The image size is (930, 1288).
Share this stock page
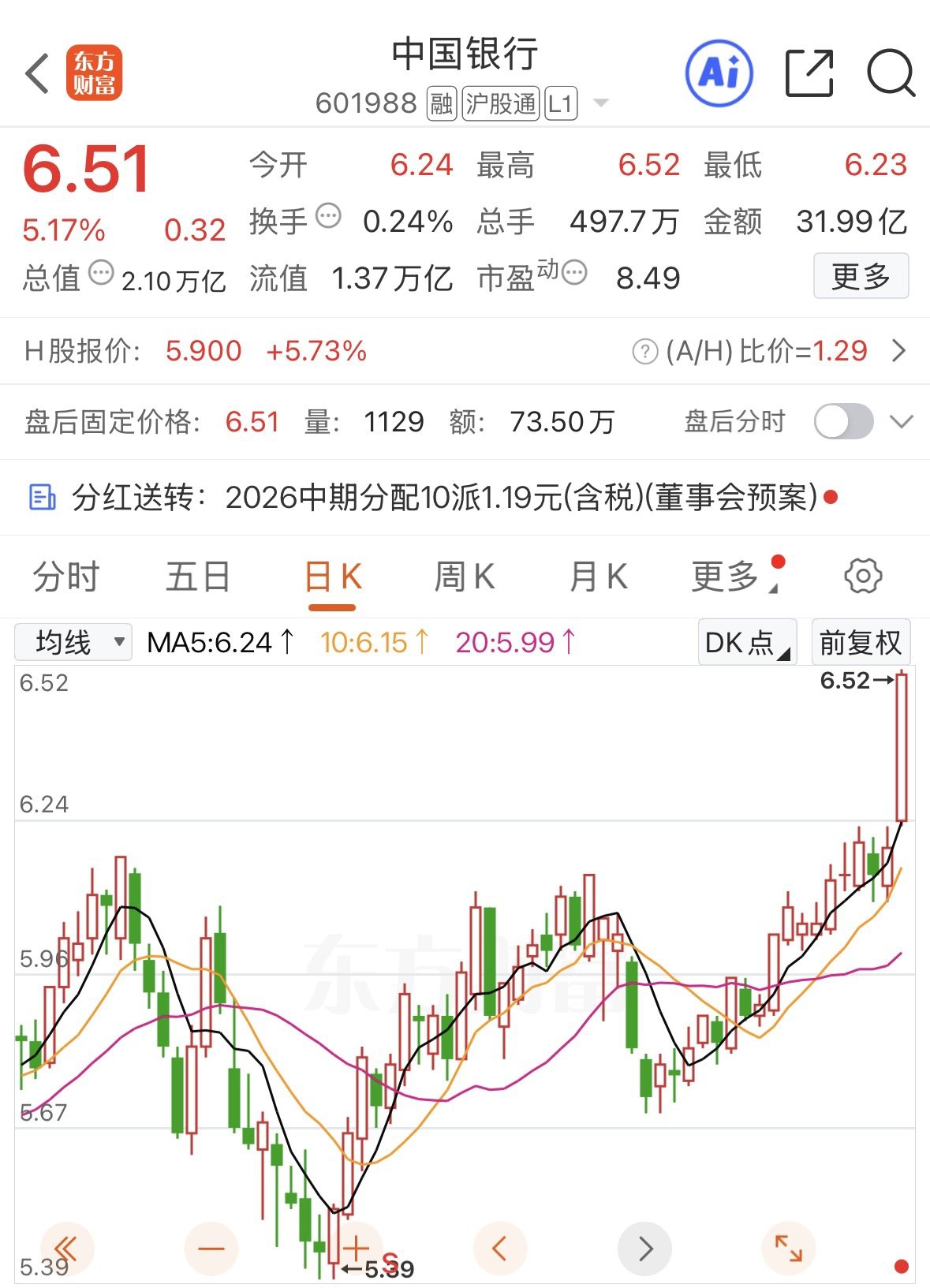pos(810,73)
